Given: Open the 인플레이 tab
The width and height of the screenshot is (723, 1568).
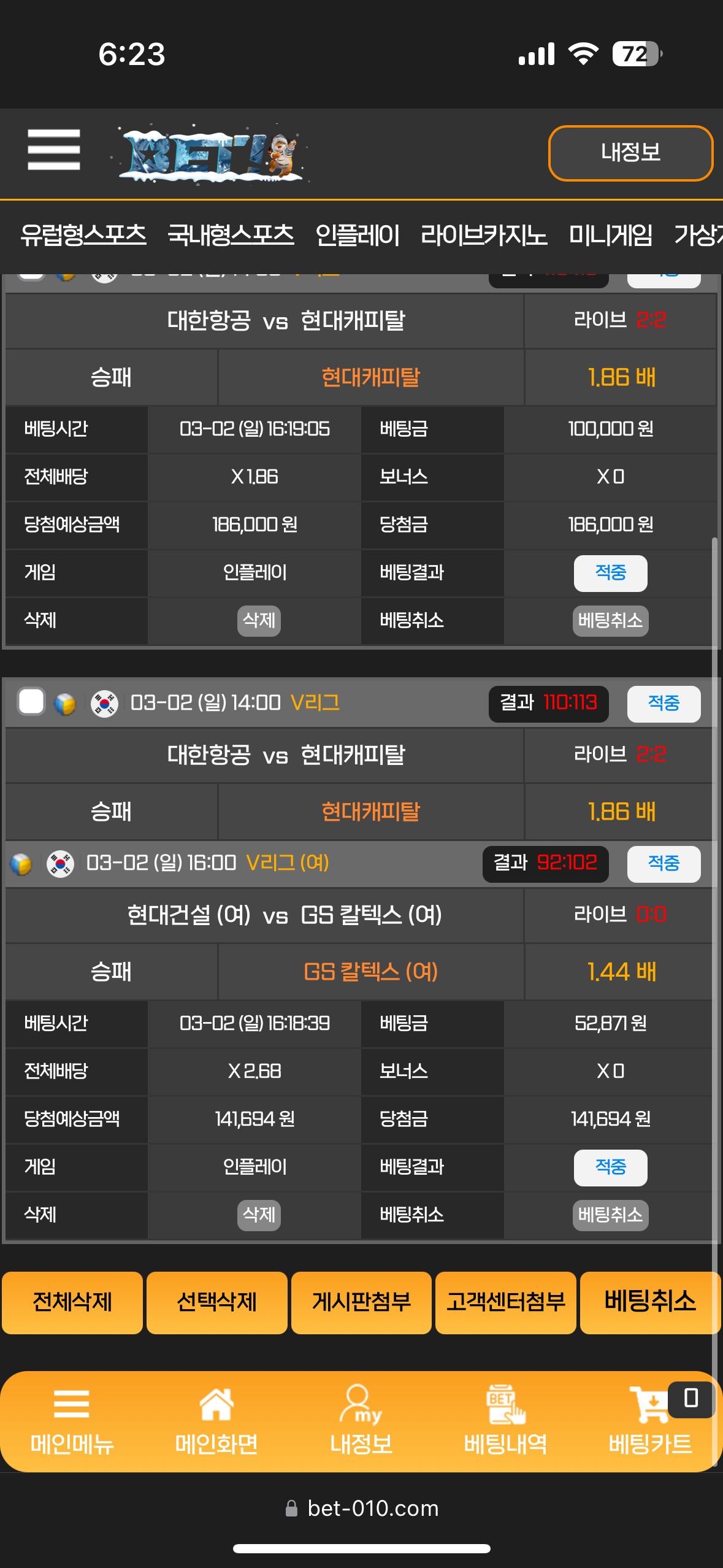Looking at the screenshot, I should click(358, 236).
